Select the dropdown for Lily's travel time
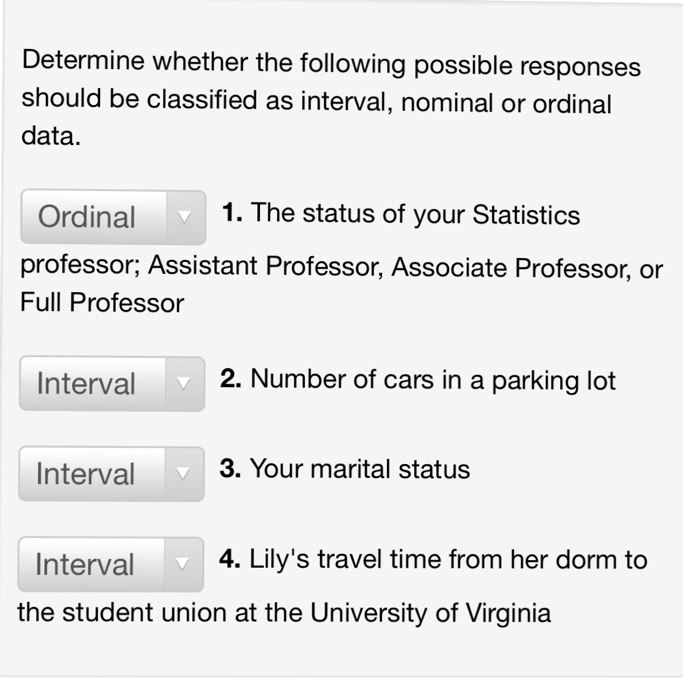 point(111,564)
